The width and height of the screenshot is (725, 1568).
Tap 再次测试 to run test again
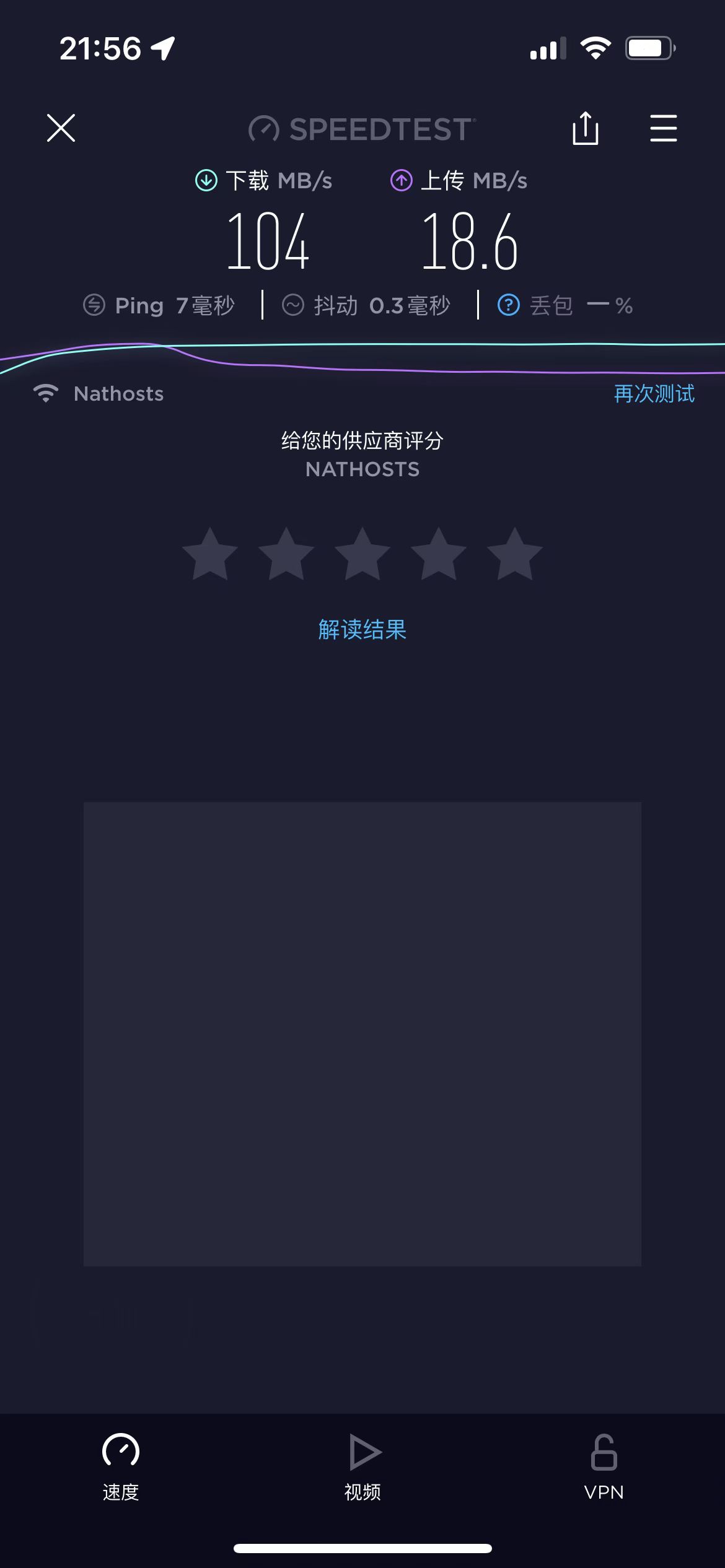pos(654,394)
